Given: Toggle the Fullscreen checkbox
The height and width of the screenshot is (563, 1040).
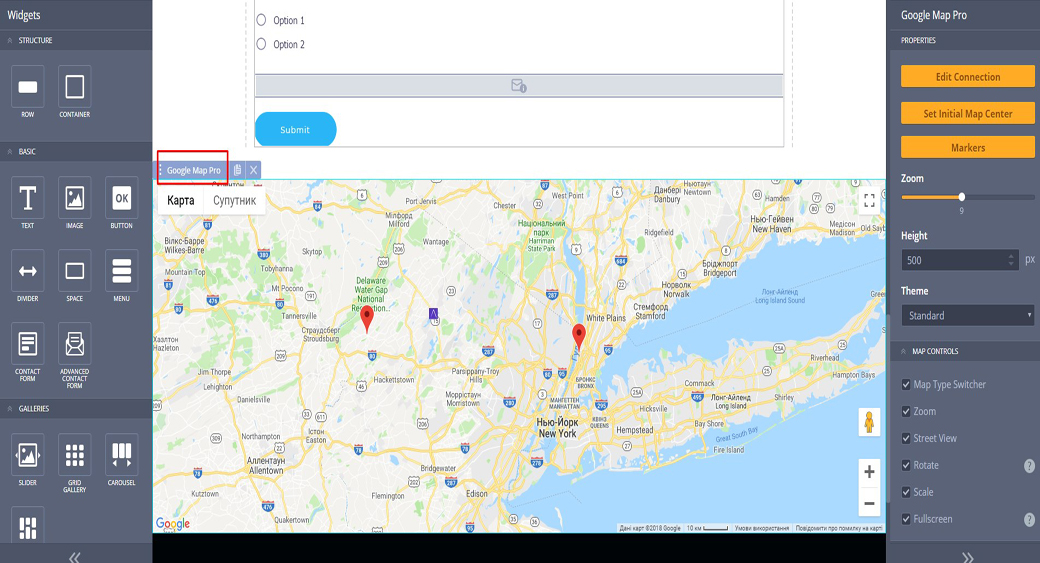Looking at the screenshot, I should point(906,519).
